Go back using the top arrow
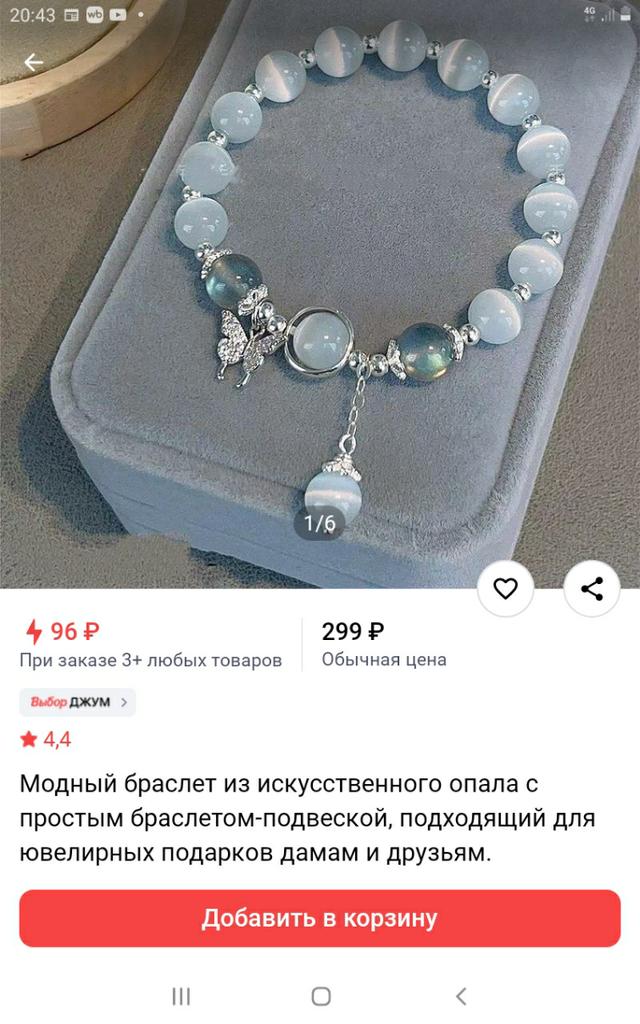The height and width of the screenshot is (1024, 640). click(x=34, y=62)
